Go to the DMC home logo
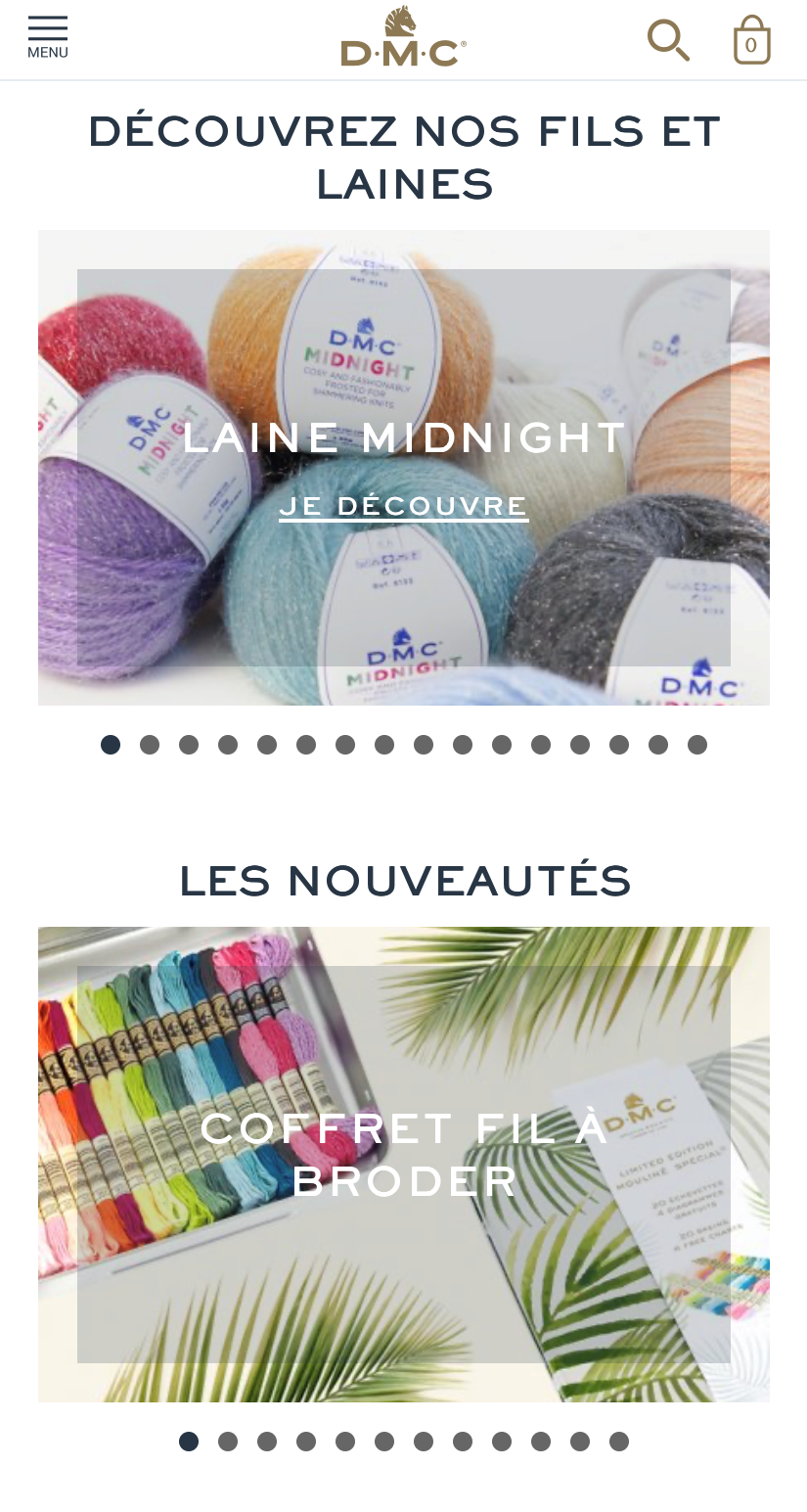 (403, 37)
